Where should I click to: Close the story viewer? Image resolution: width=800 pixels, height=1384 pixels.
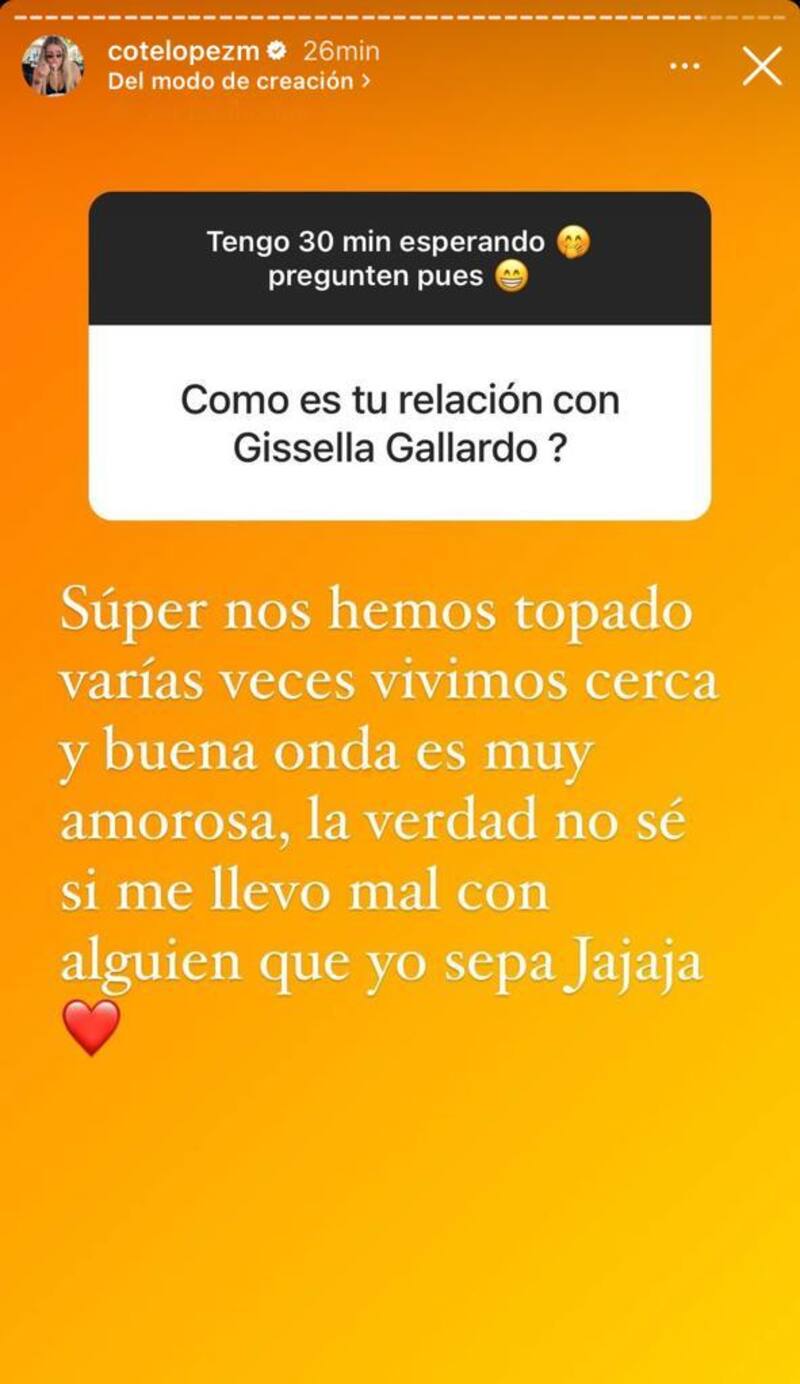[x=763, y=67]
